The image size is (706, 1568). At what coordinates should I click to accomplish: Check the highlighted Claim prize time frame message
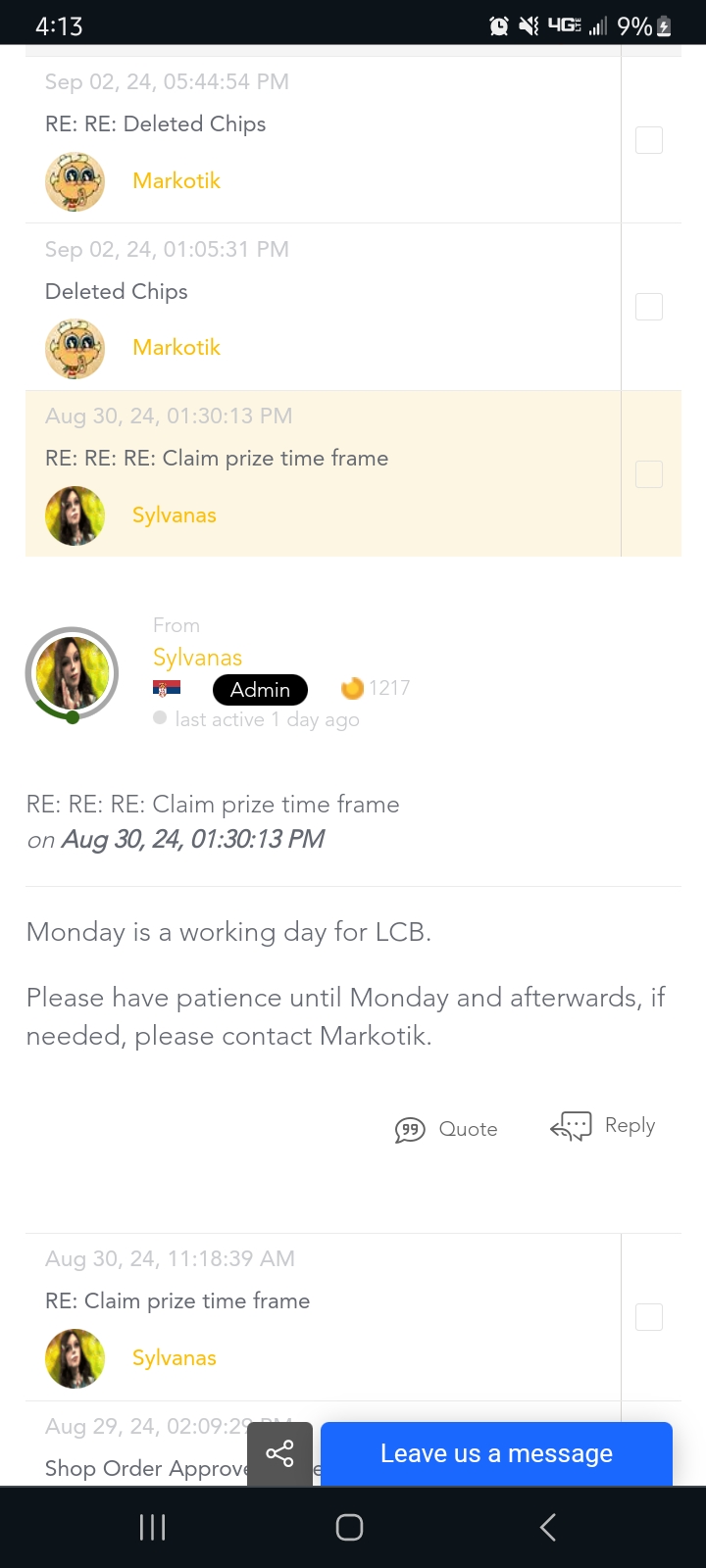[x=649, y=474]
